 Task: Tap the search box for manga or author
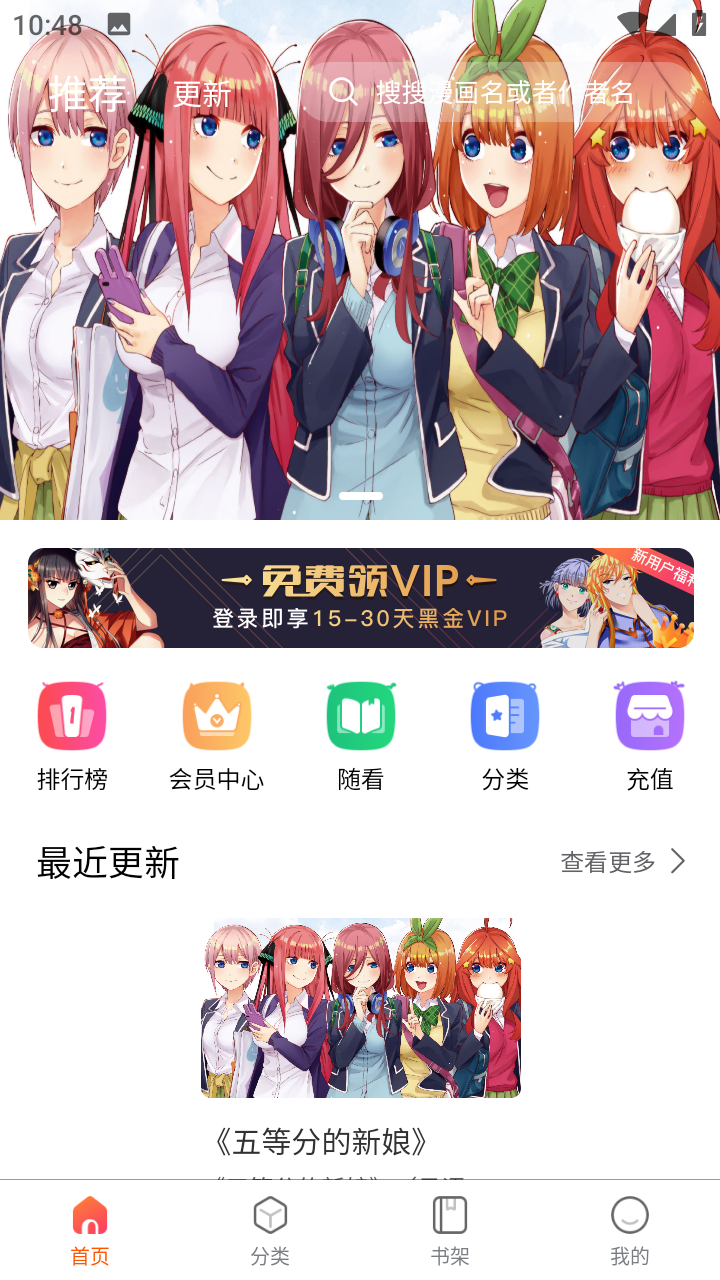click(497, 92)
